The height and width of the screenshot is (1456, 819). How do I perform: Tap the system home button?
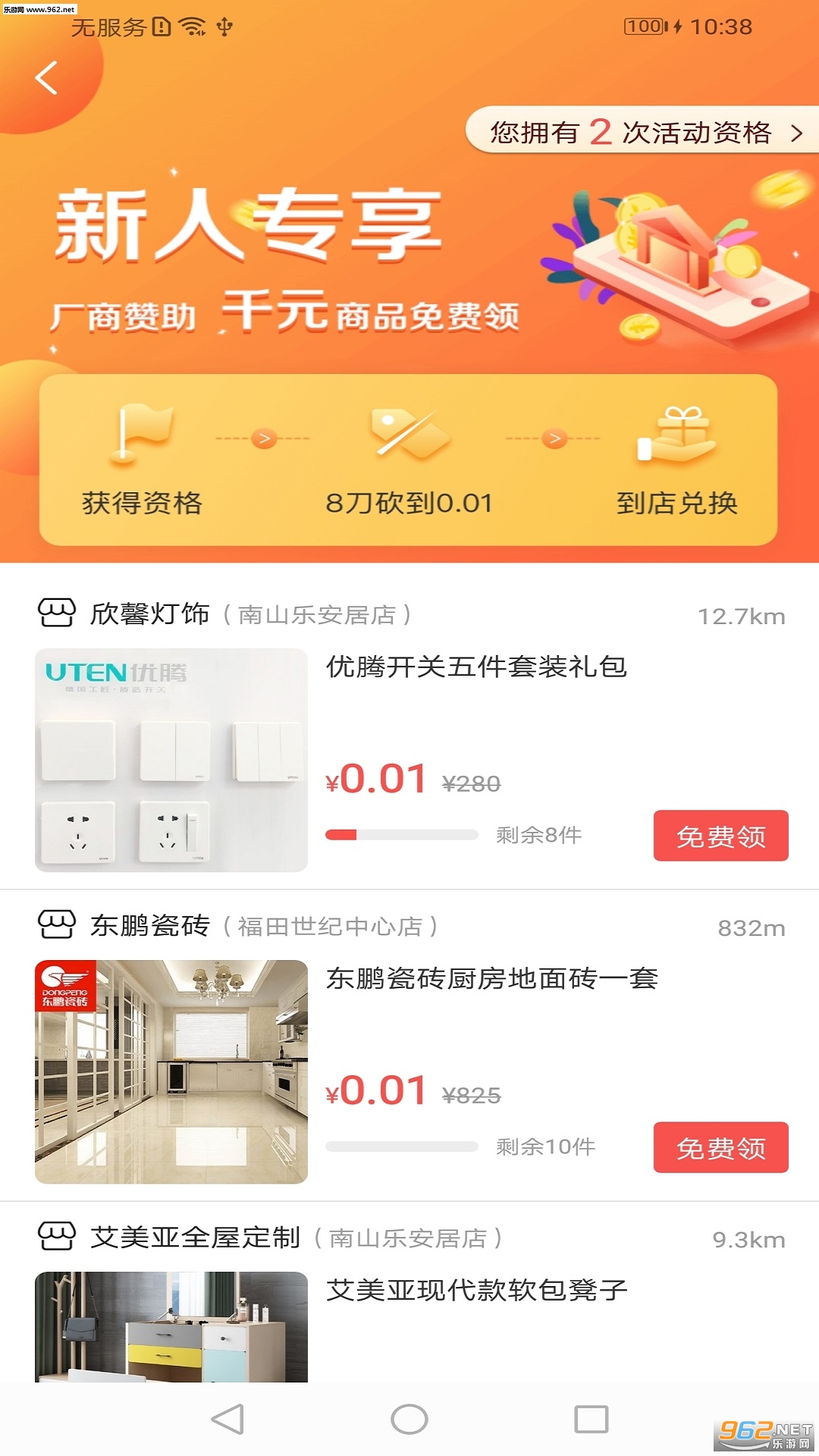click(x=409, y=1419)
